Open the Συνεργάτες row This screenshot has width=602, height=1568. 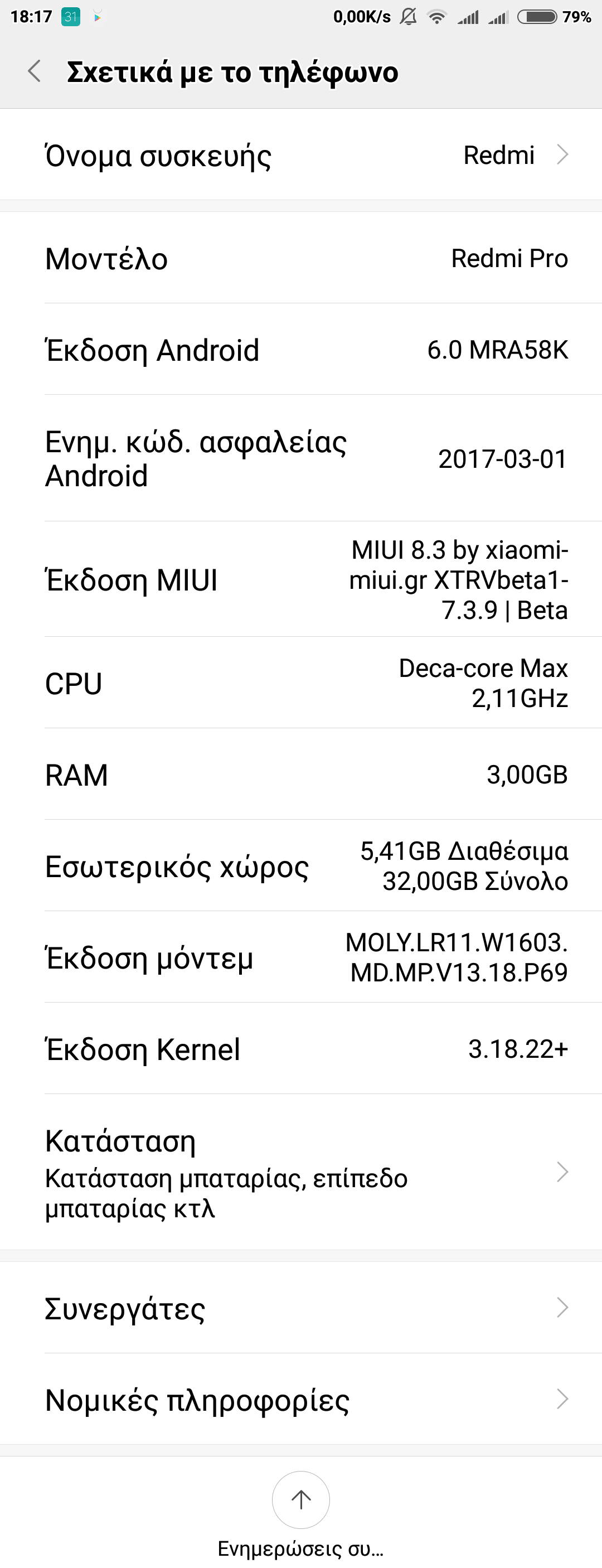click(300, 1308)
